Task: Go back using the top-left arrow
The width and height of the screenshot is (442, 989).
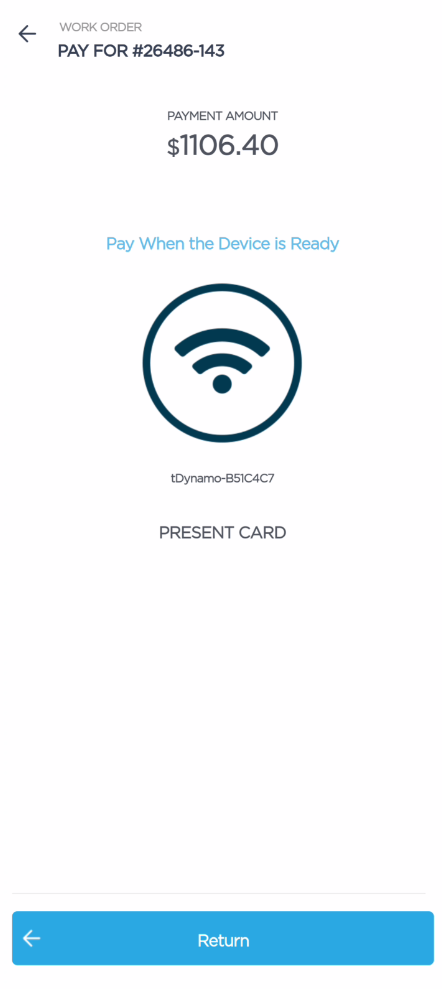Action: pyautogui.click(x=27, y=34)
